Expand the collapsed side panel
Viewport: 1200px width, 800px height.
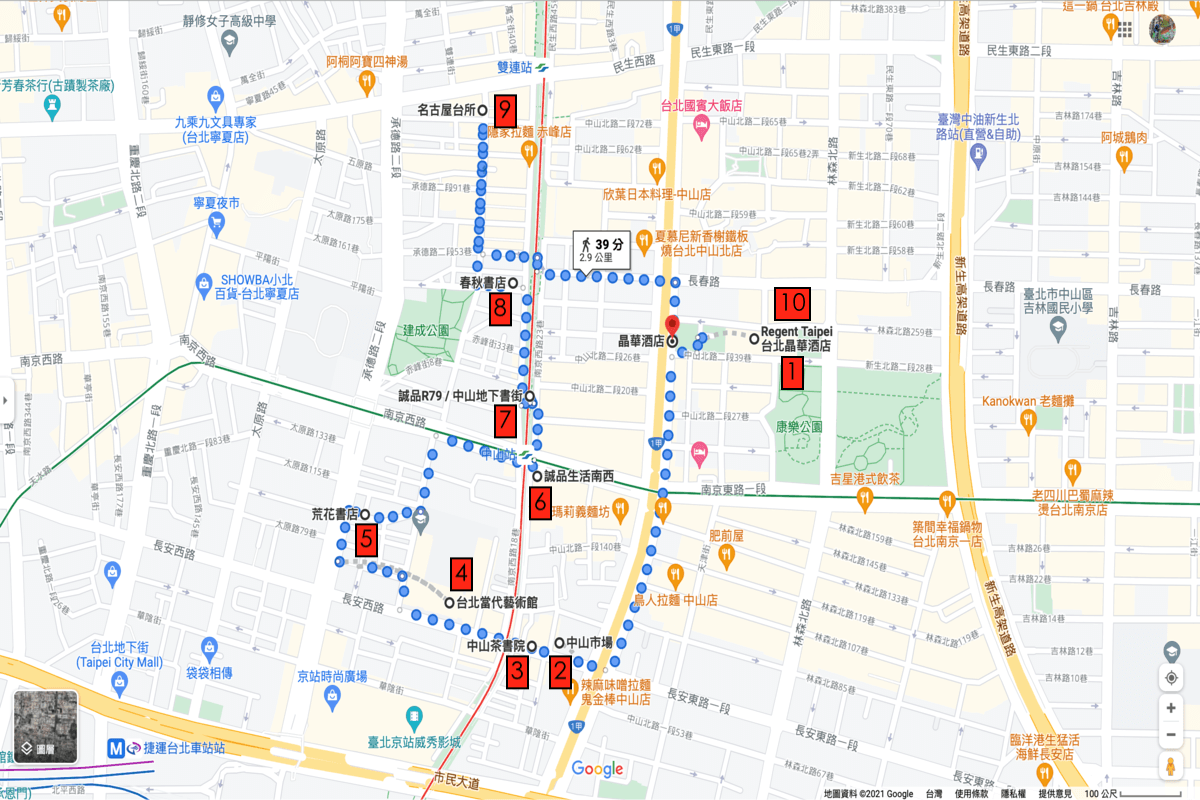[x=5, y=400]
